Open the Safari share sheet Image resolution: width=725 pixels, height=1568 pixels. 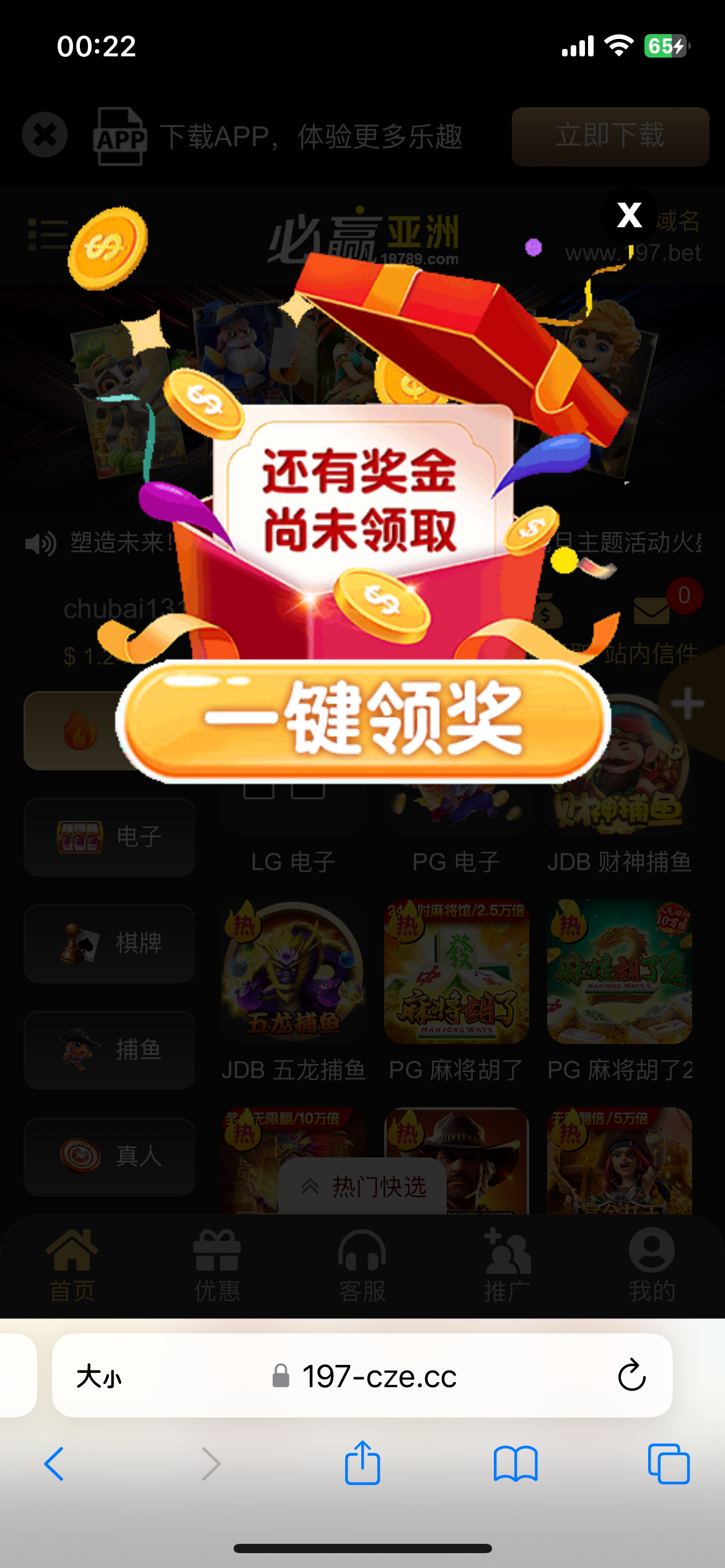click(x=362, y=1463)
